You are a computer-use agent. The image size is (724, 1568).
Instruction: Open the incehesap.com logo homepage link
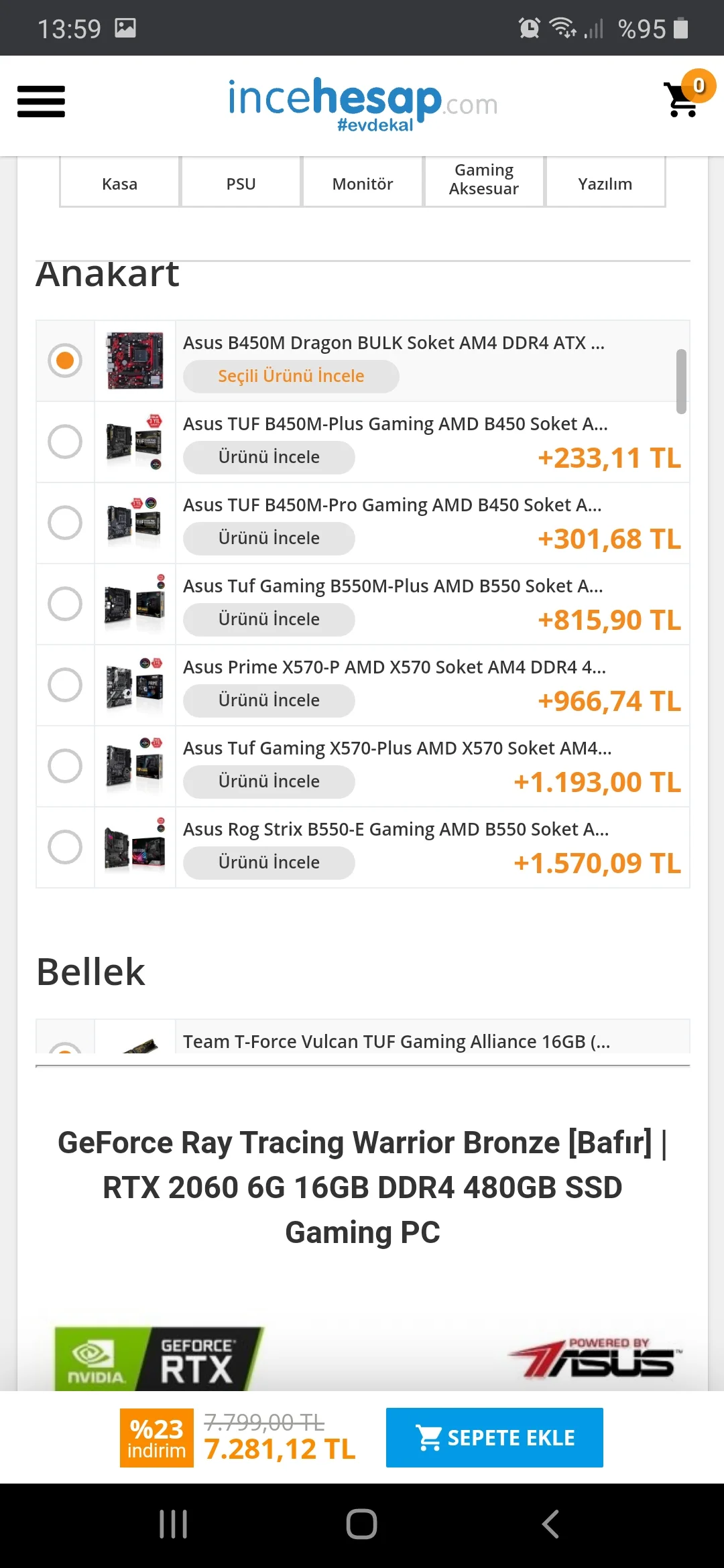pyautogui.click(x=363, y=103)
